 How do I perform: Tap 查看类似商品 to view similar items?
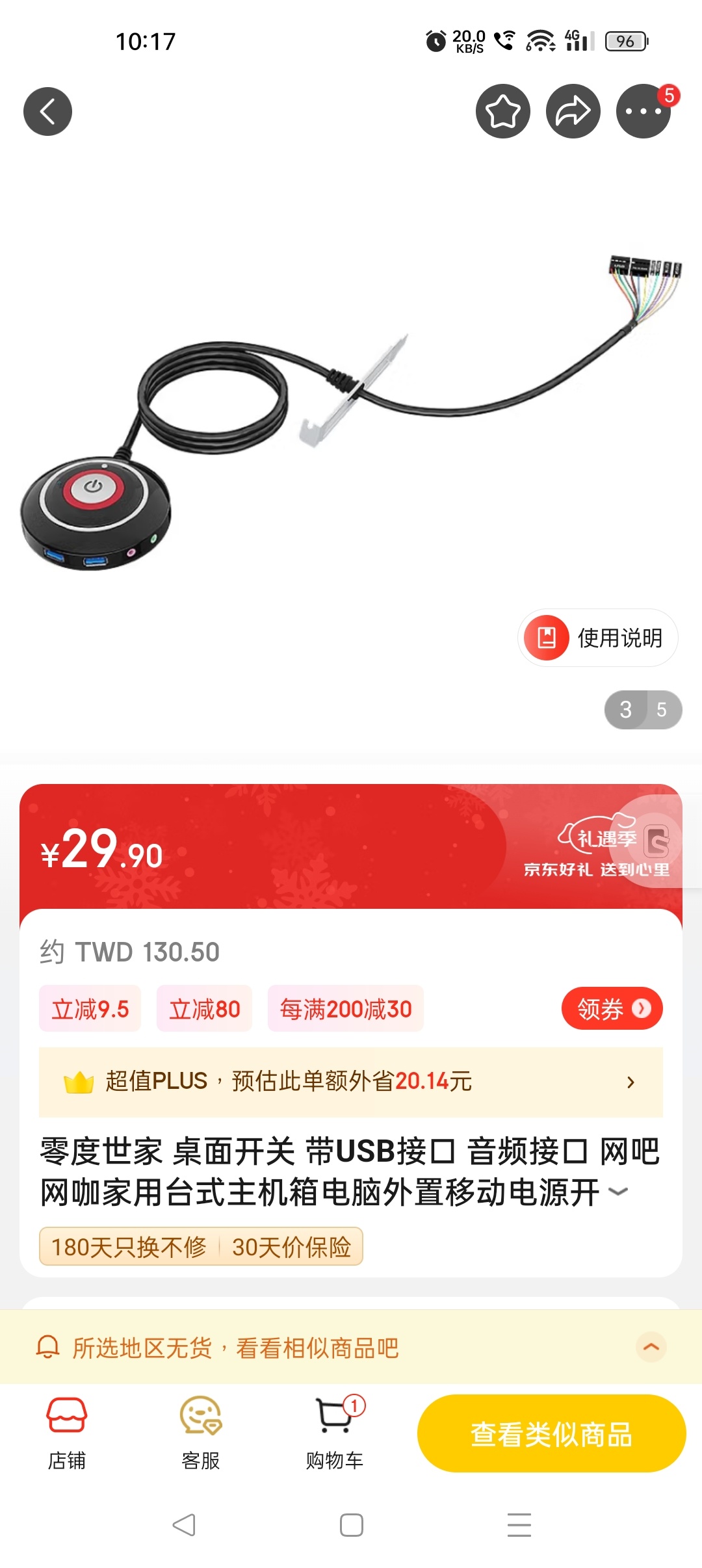552,1433
